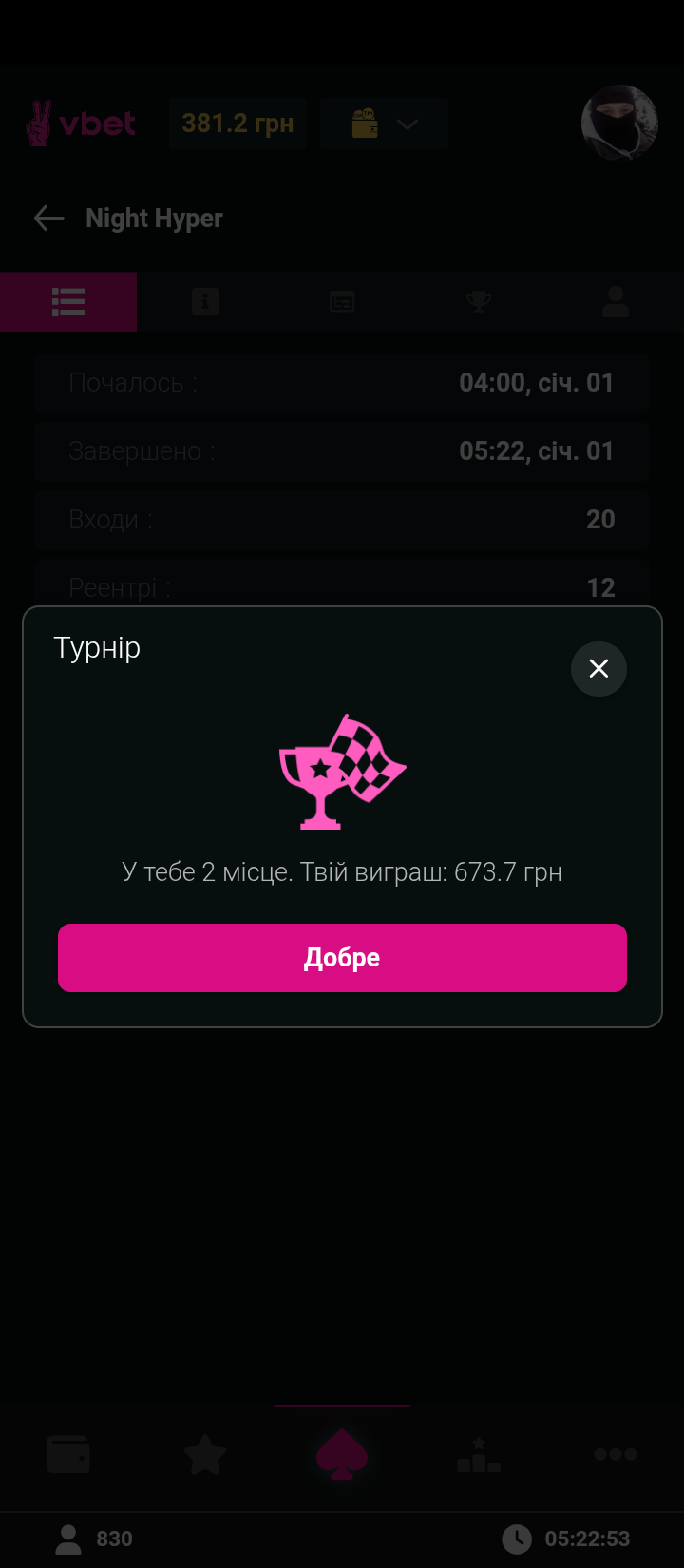Viewport: 684px width, 1568px height.
Task: Confirm the result with the Добре button
Action: (342, 957)
